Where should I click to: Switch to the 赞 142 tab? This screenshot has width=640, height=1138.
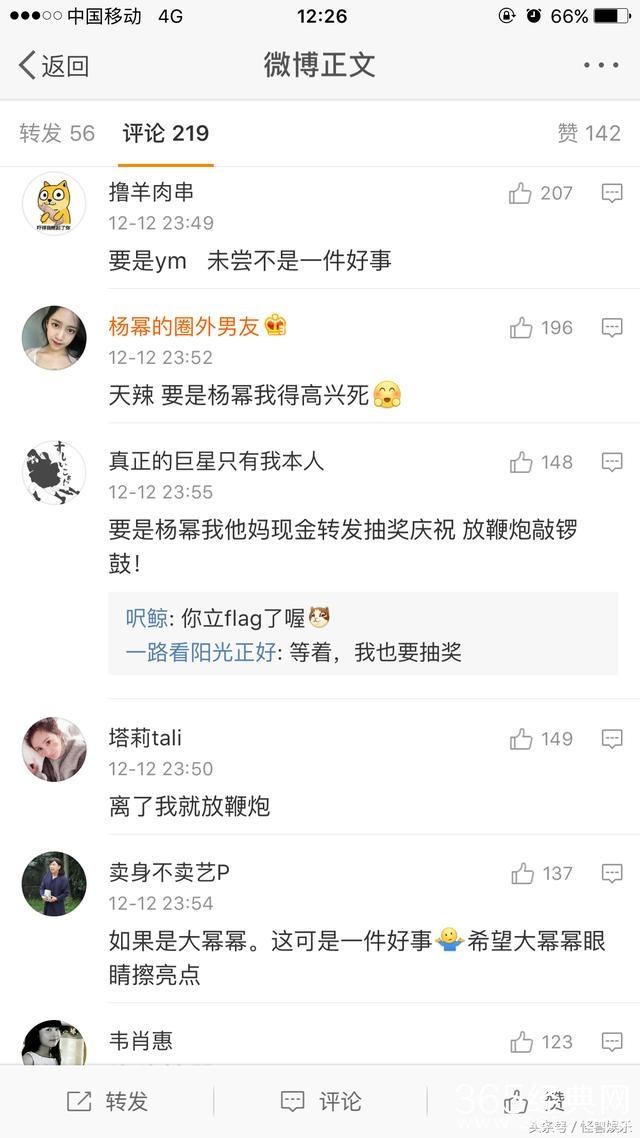pos(588,133)
